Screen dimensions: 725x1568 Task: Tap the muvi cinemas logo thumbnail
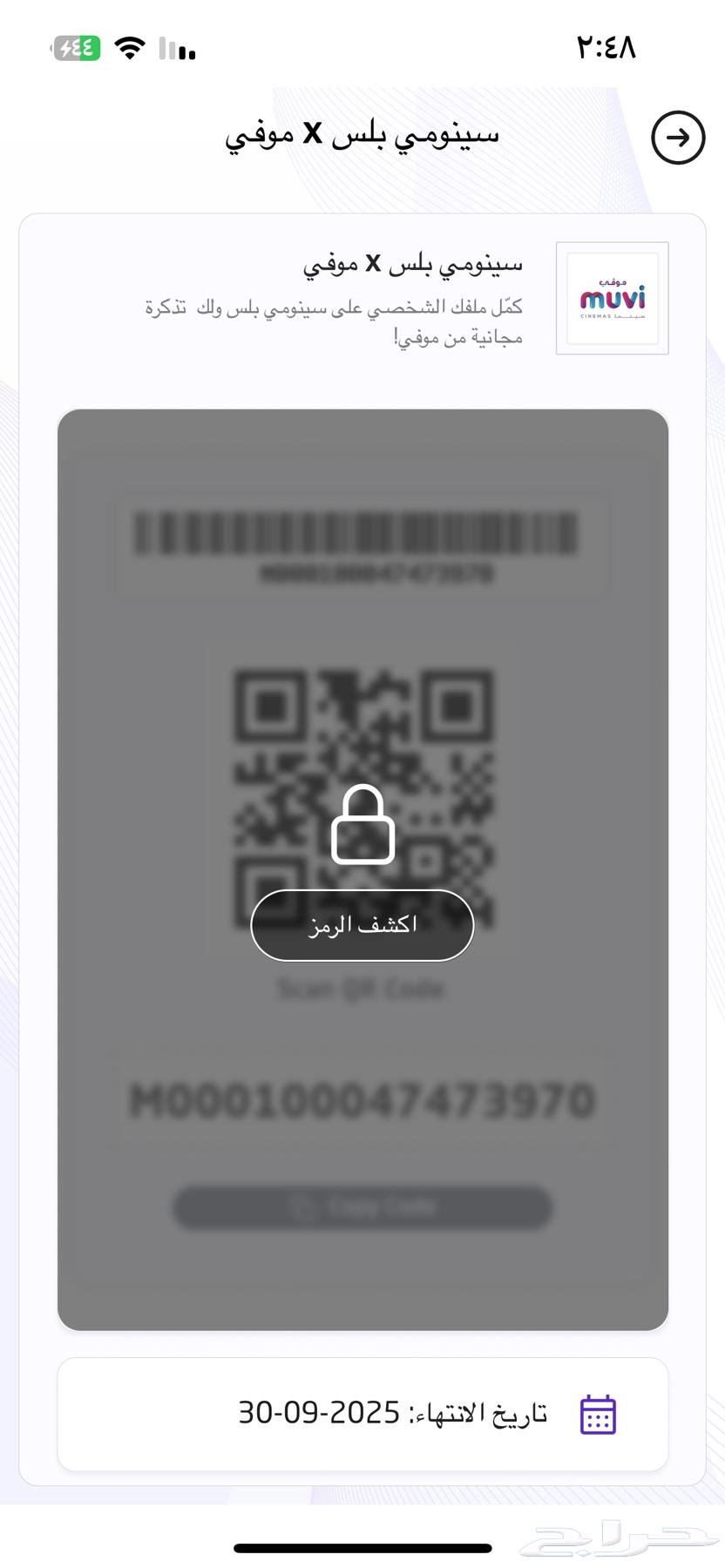(x=613, y=299)
